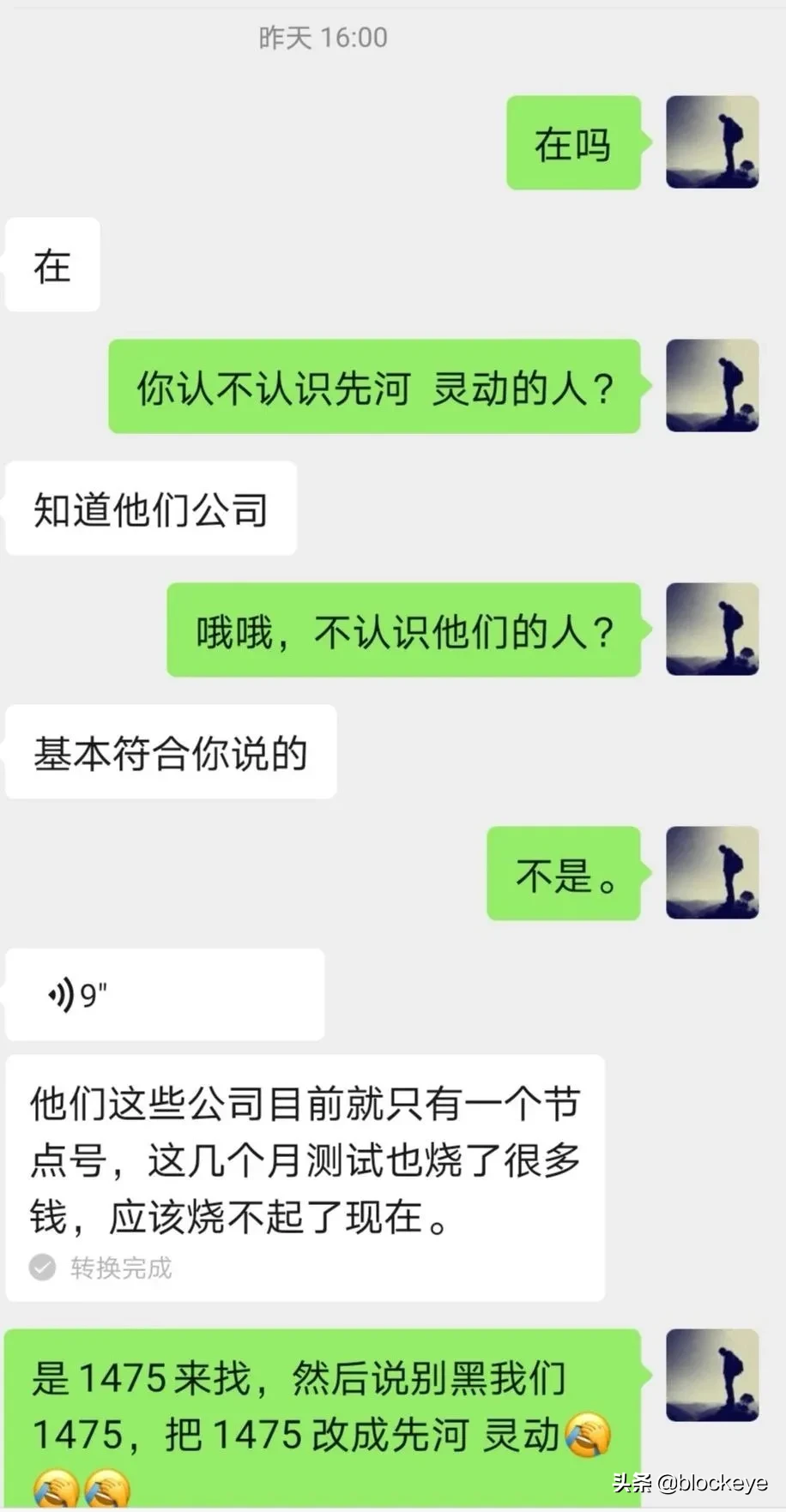786x1512 pixels.
Task: Play the 9-second voice message
Action: pos(163,993)
